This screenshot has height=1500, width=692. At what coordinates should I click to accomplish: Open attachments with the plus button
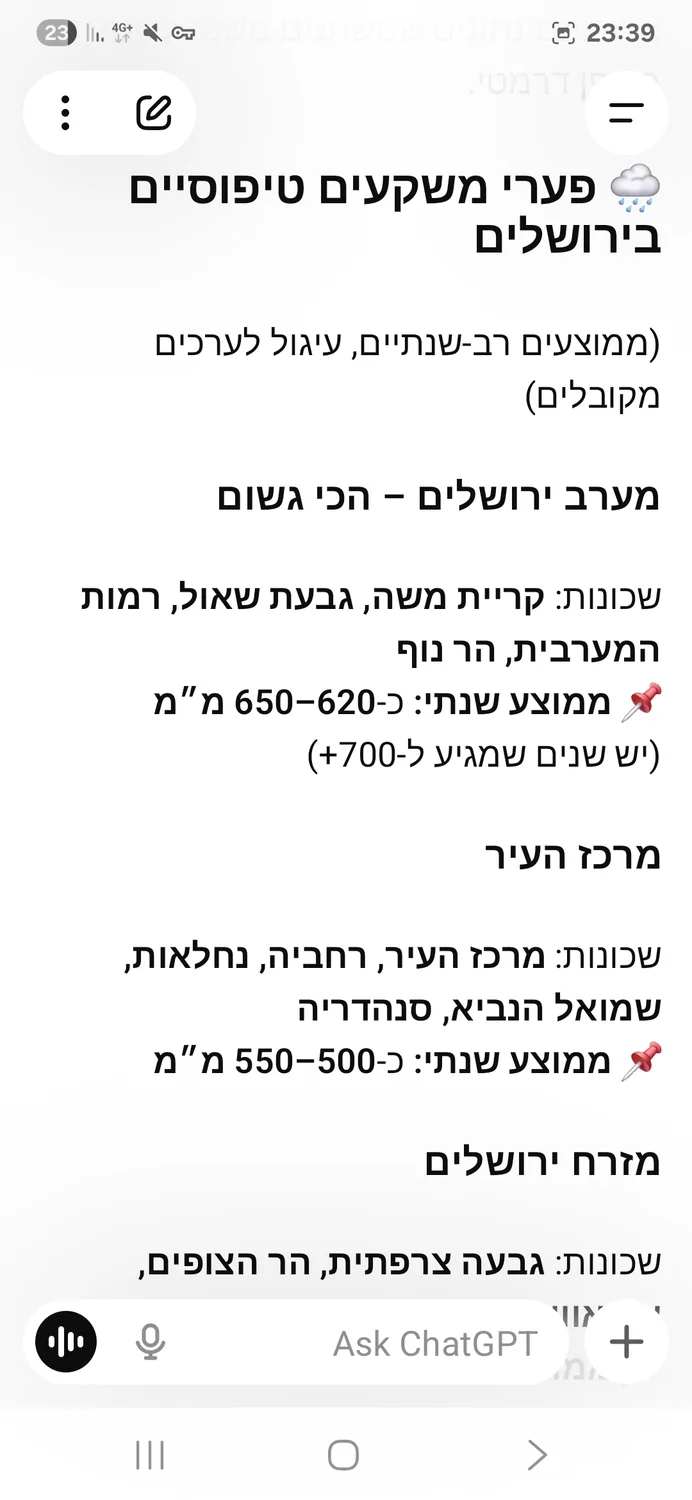point(626,1342)
